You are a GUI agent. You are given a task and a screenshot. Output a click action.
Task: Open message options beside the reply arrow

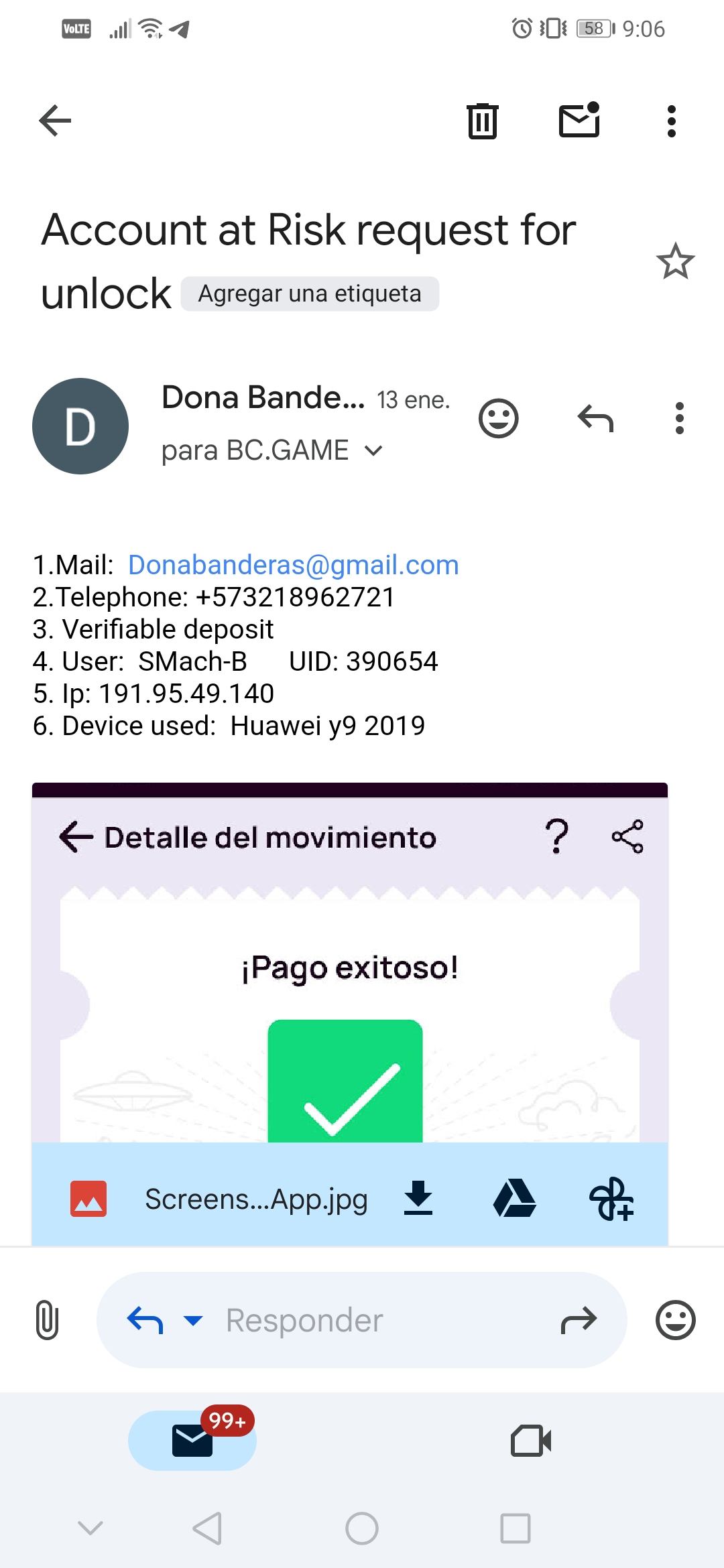[679, 419]
